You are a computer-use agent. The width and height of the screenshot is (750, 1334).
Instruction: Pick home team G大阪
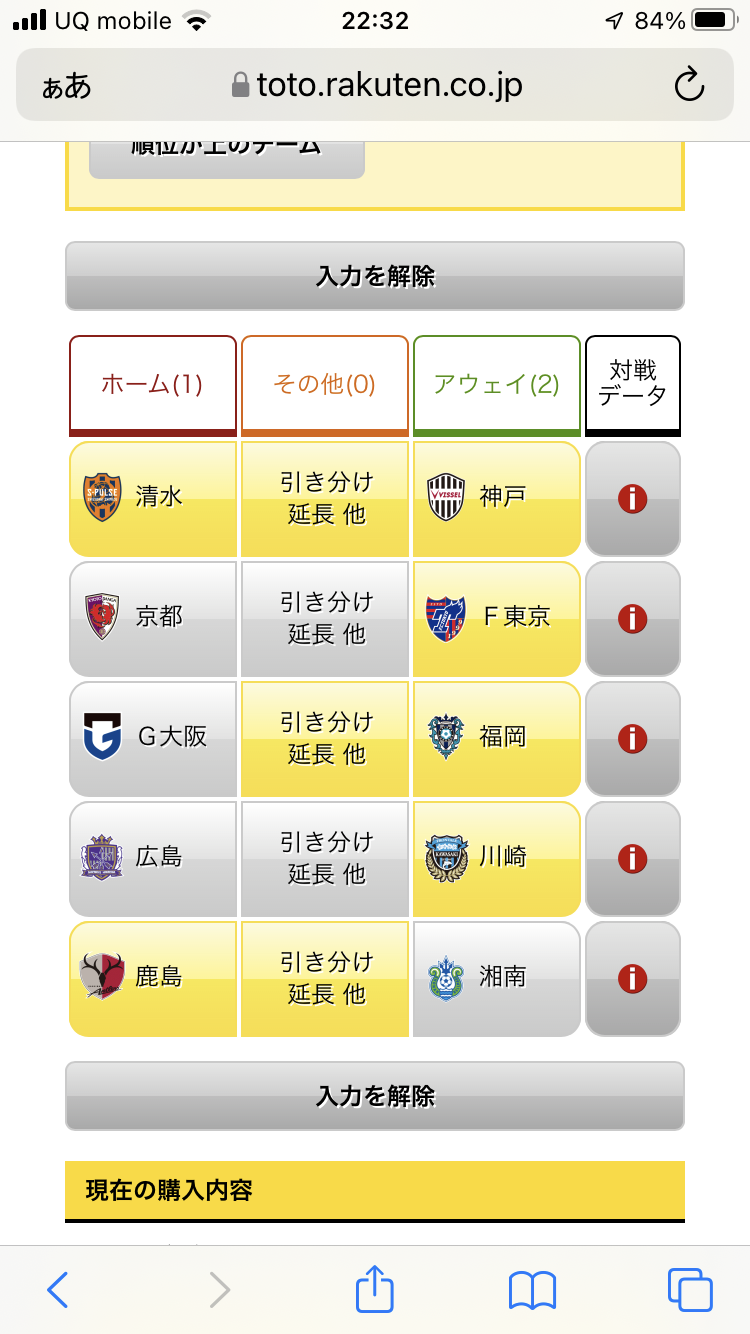(x=153, y=739)
